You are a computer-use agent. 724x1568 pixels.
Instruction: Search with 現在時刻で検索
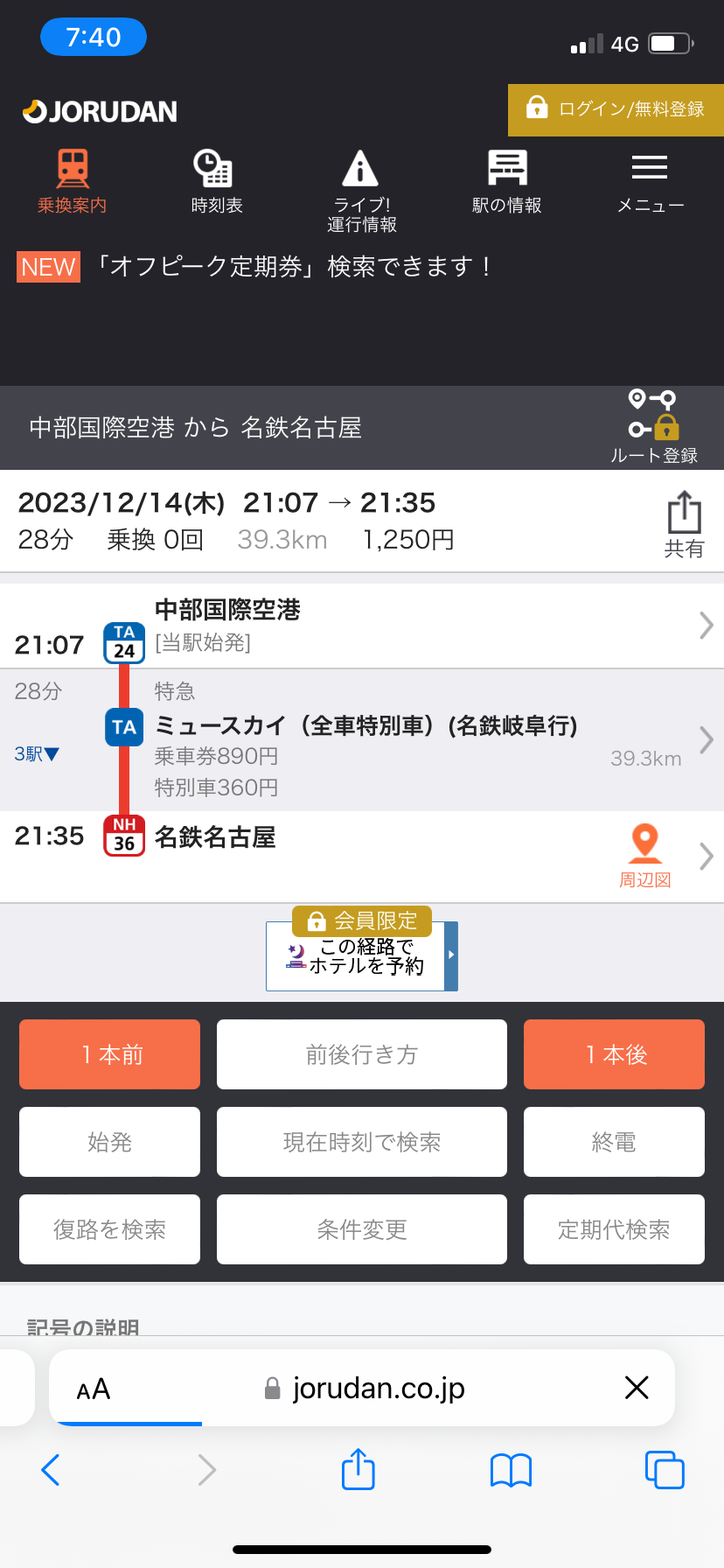click(x=362, y=1142)
